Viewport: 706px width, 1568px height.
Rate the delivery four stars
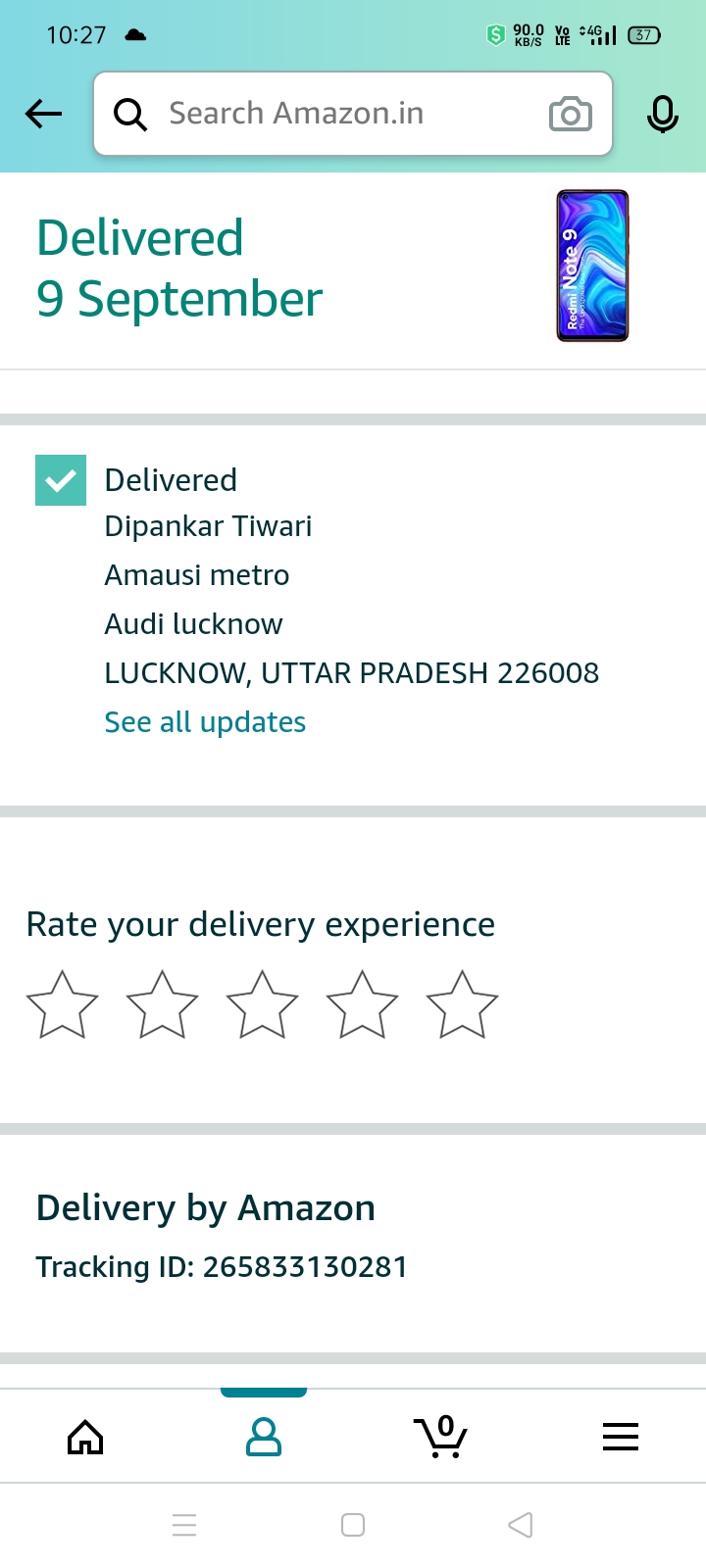pos(363,1004)
